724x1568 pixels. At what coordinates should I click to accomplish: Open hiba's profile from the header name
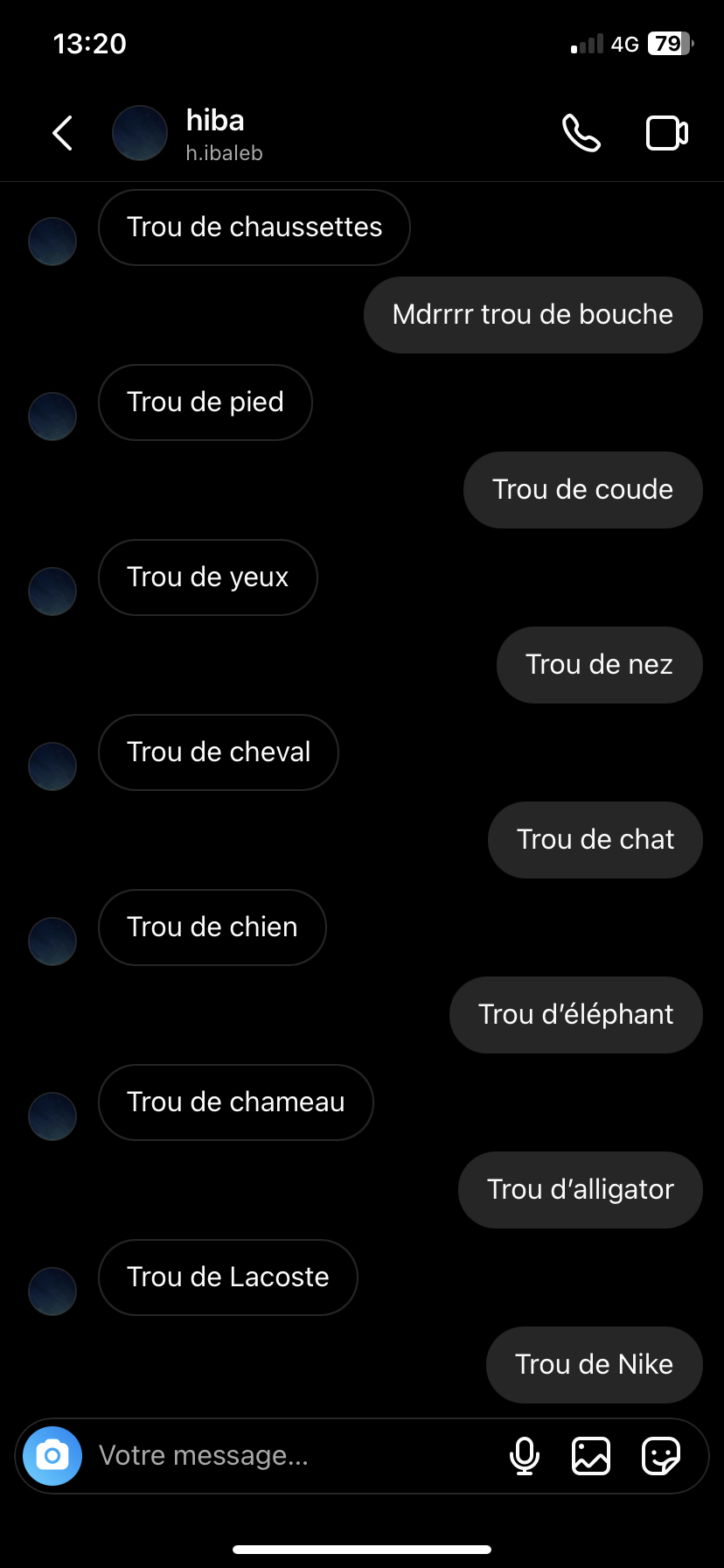[215, 121]
